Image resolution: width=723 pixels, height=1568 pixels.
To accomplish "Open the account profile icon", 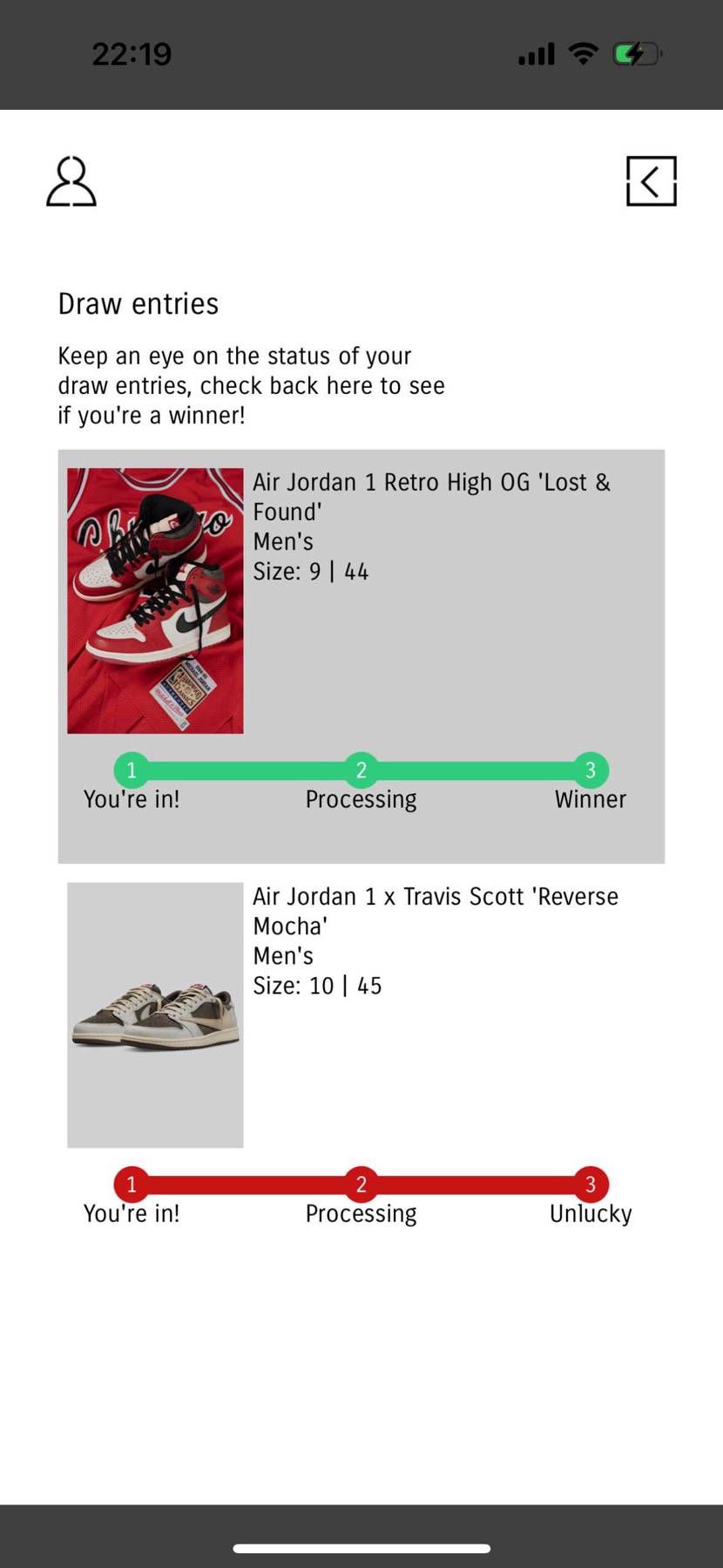I will [71, 181].
